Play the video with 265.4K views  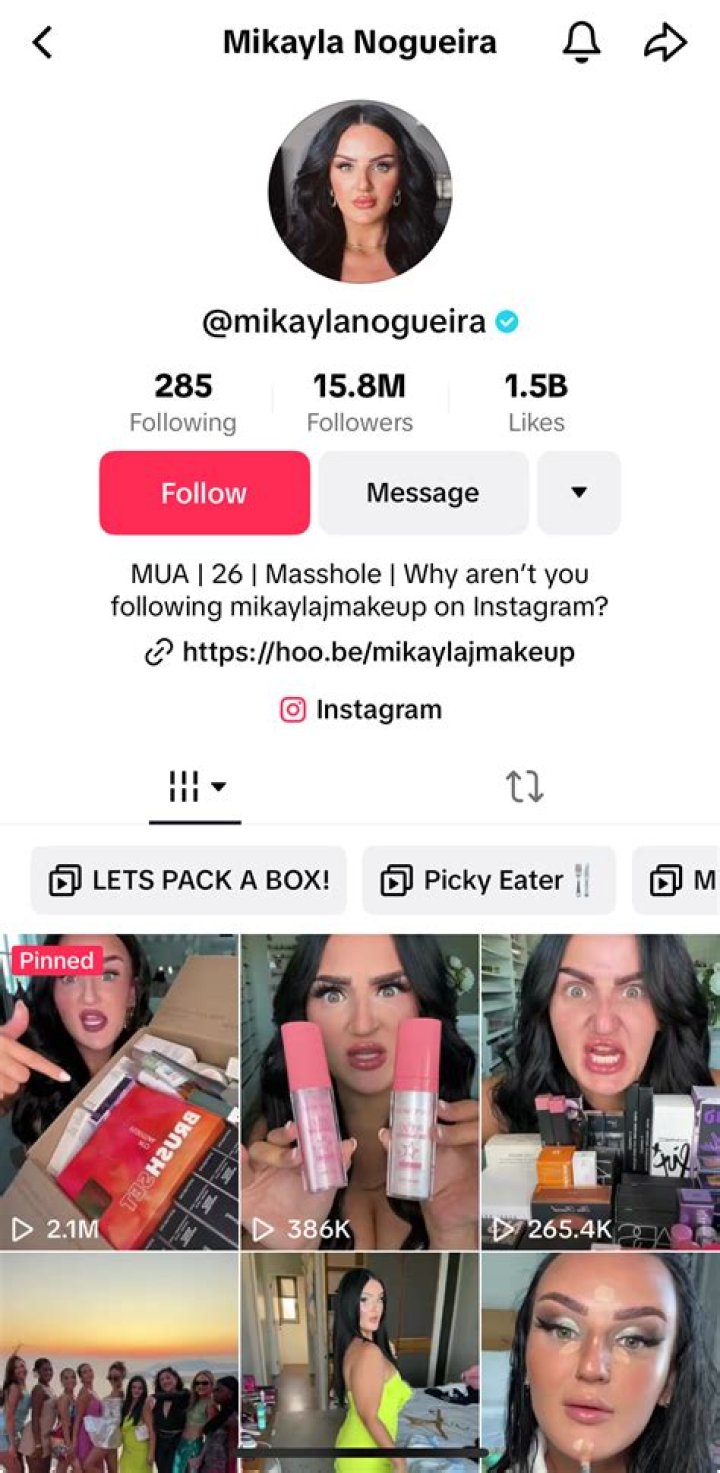click(600, 1092)
